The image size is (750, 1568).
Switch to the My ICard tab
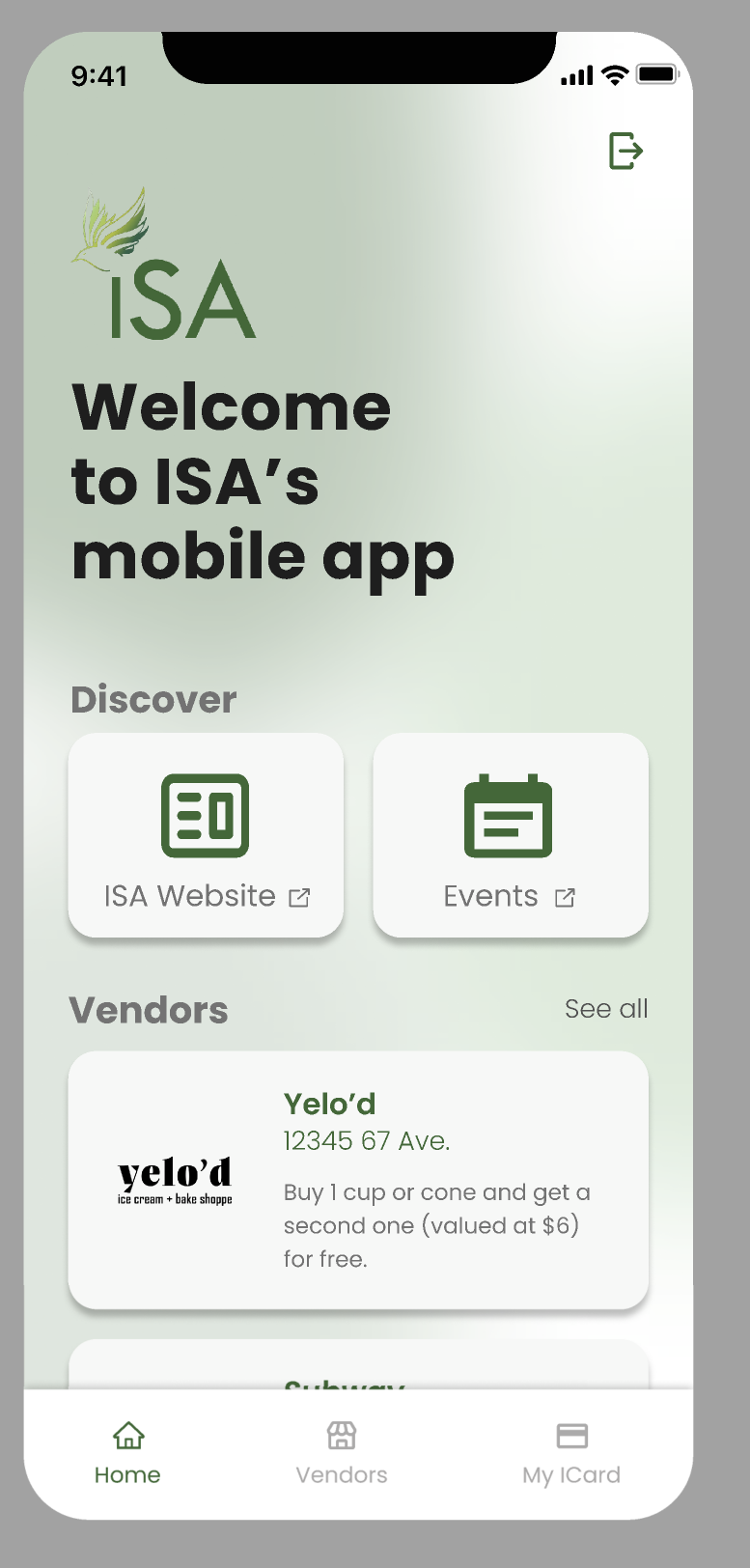570,1453
